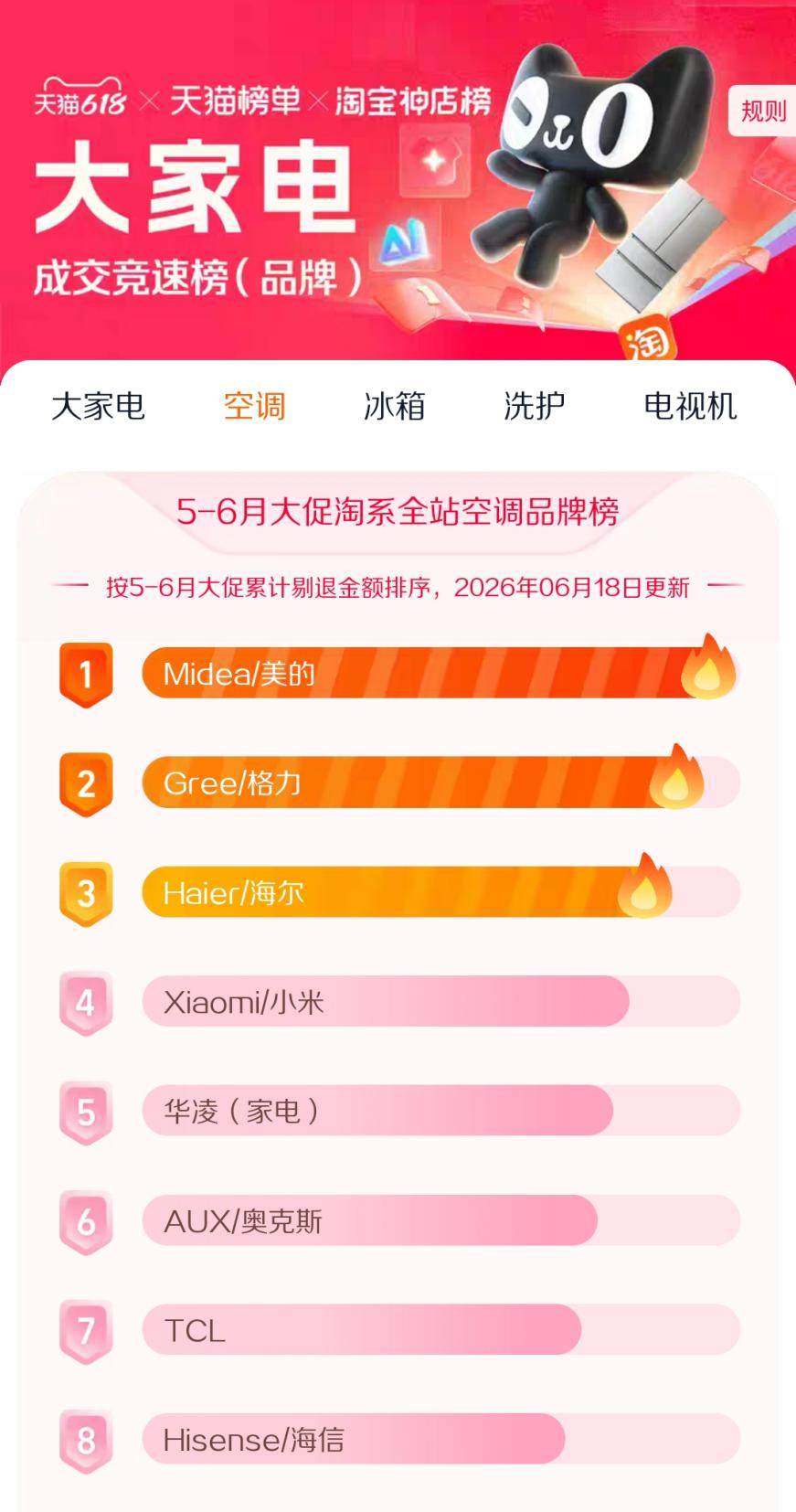The height and width of the screenshot is (1512, 796).
Task: Select the 空调 tab
Action: click(x=255, y=406)
